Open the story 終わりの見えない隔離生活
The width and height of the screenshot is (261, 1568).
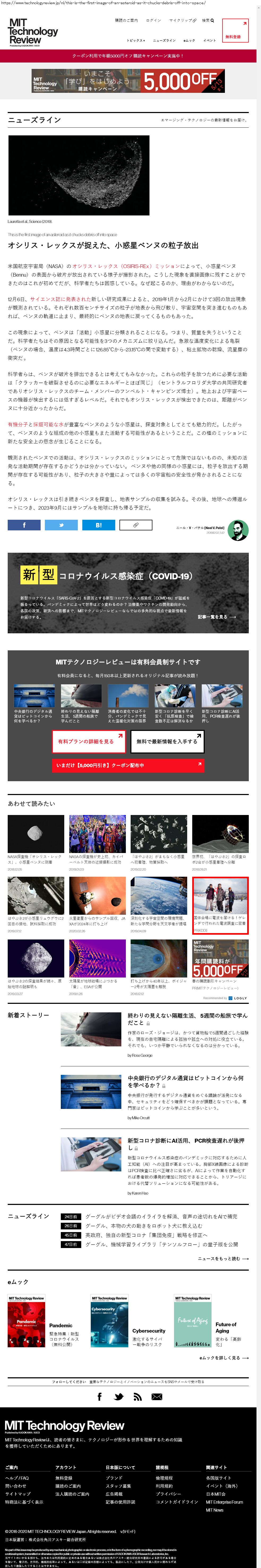click(x=187, y=1019)
